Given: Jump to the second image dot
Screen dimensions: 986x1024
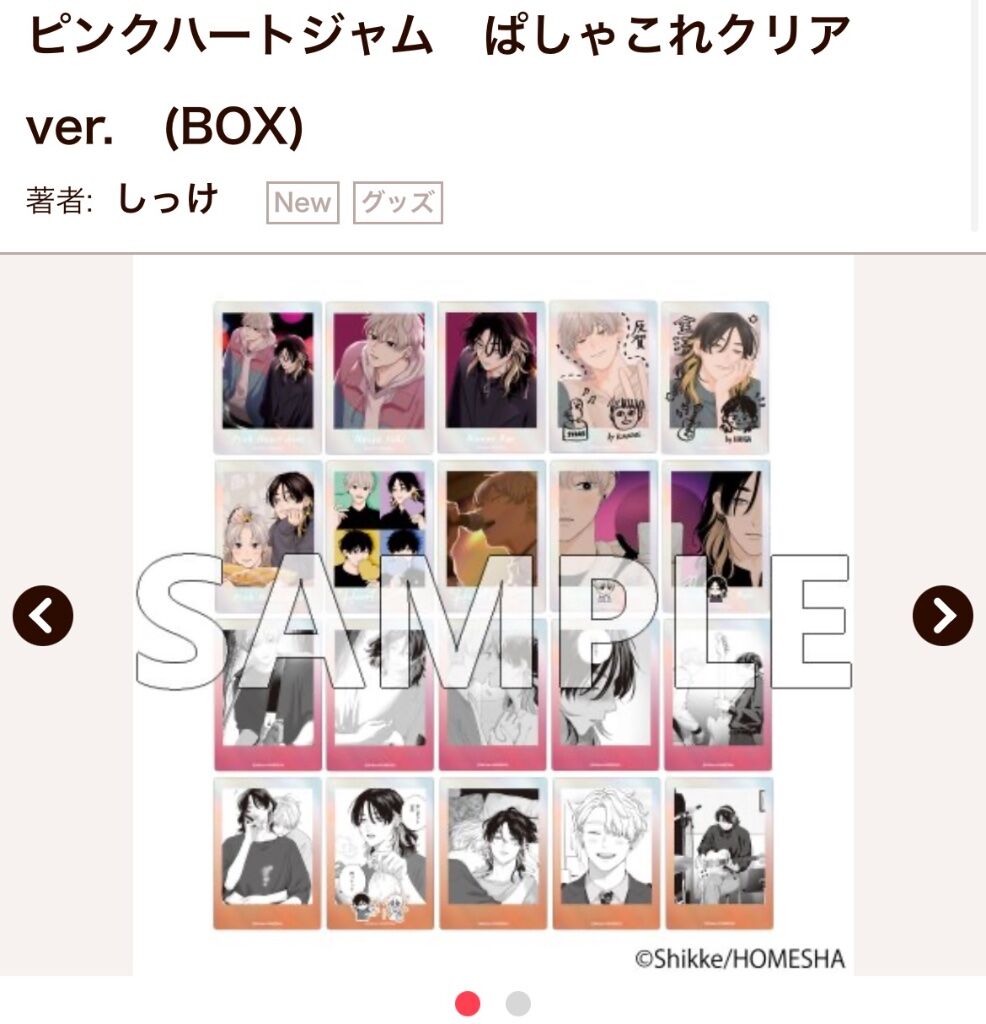Looking at the screenshot, I should (x=518, y=1003).
